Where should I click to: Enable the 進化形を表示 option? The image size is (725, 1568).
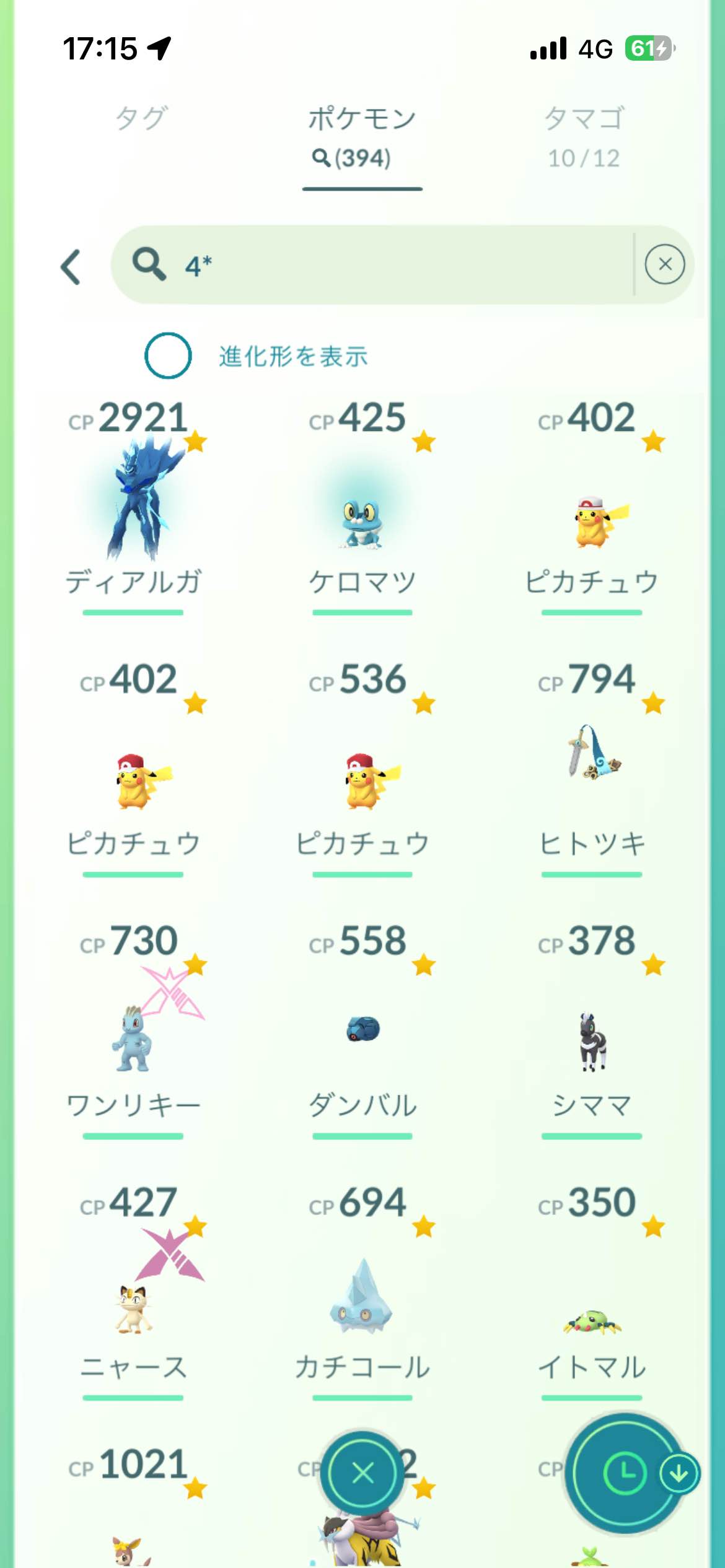pyautogui.click(x=168, y=355)
